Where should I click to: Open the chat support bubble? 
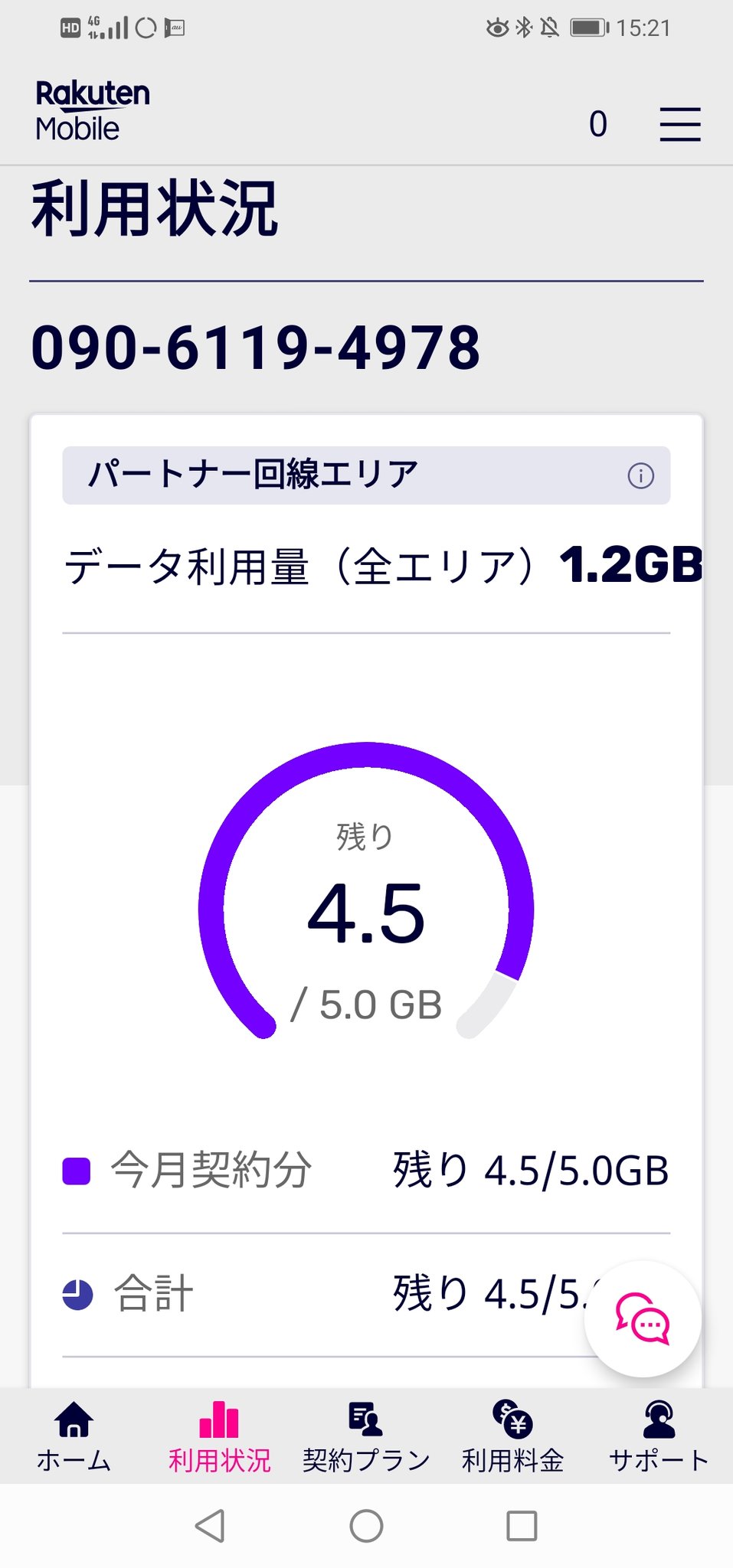(x=643, y=1319)
